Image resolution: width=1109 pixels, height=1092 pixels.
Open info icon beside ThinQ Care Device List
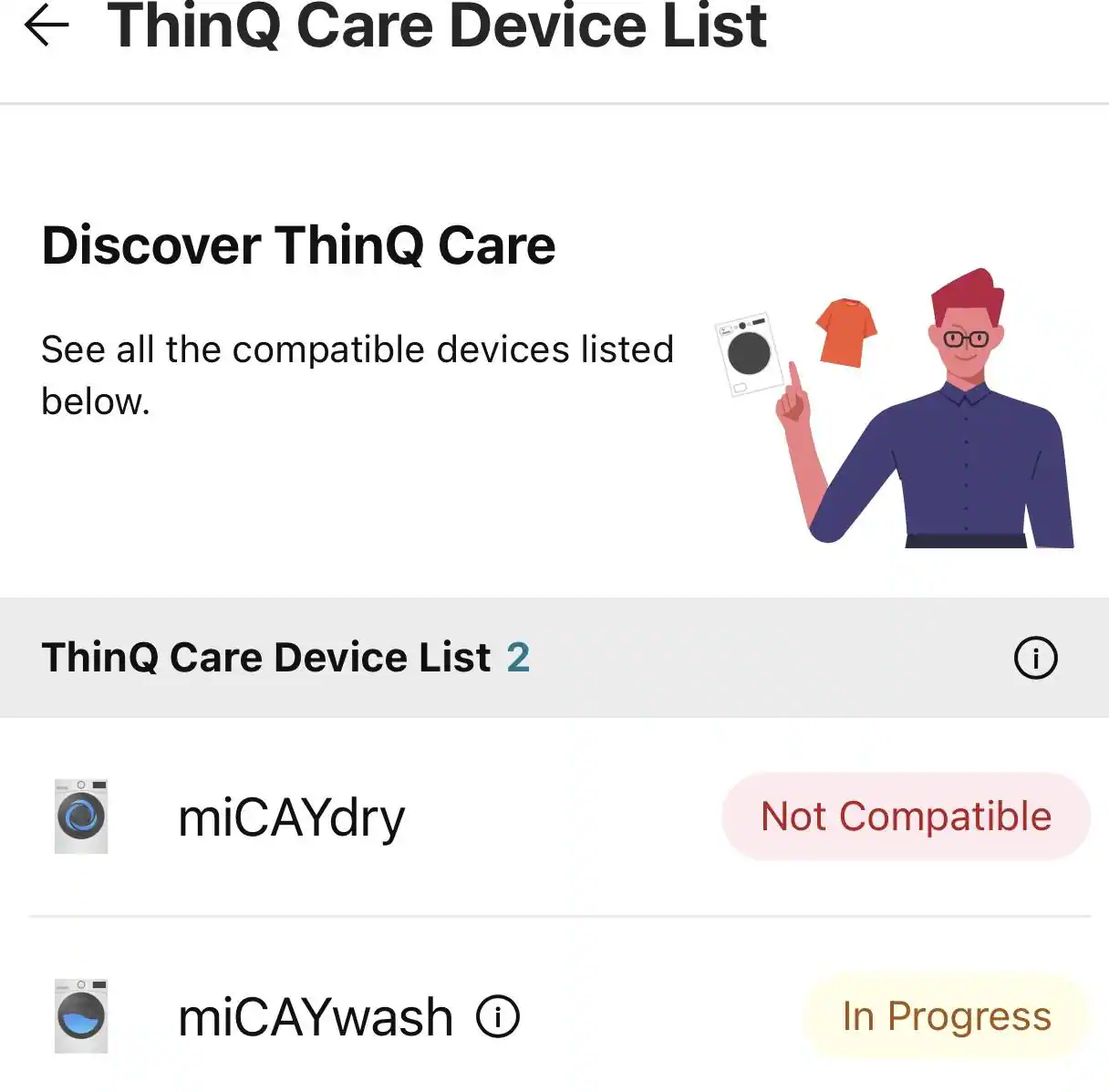pos(1035,658)
